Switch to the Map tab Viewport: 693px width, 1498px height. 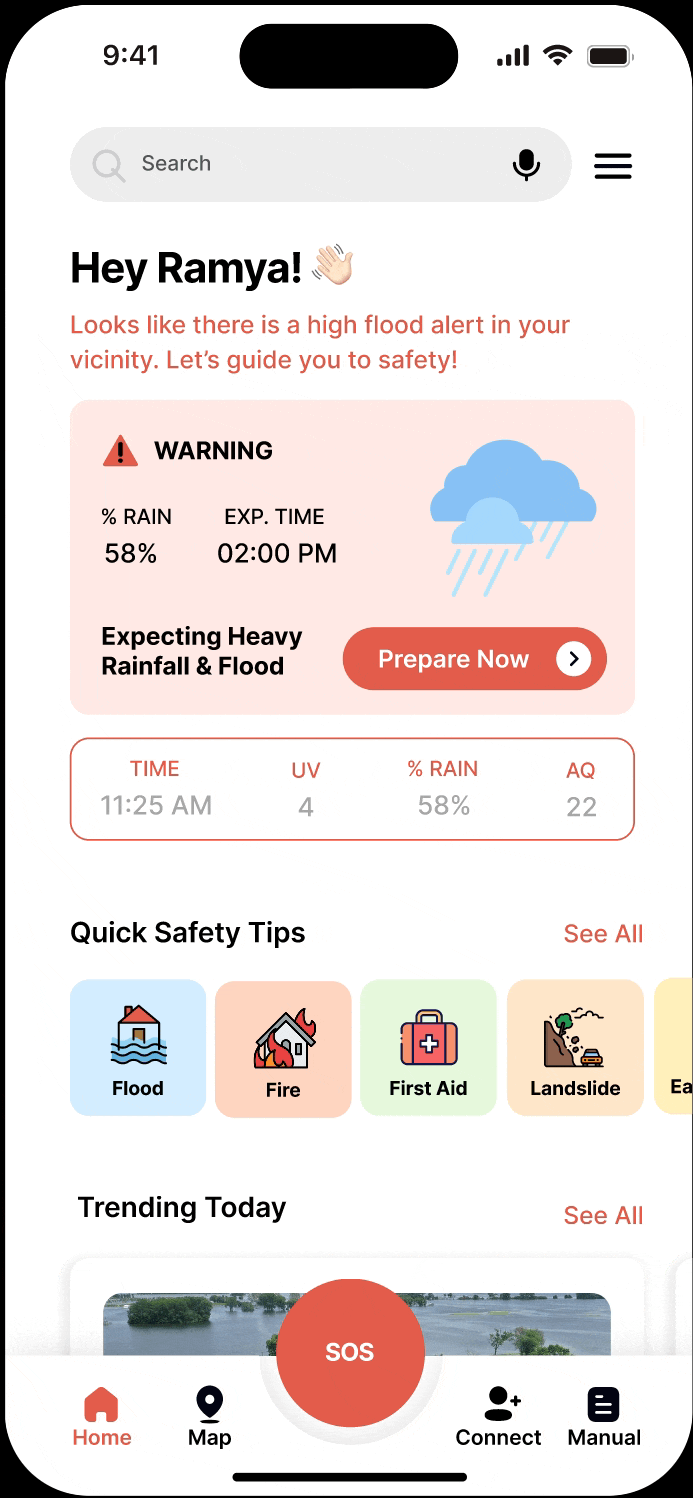(x=209, y=1416)
